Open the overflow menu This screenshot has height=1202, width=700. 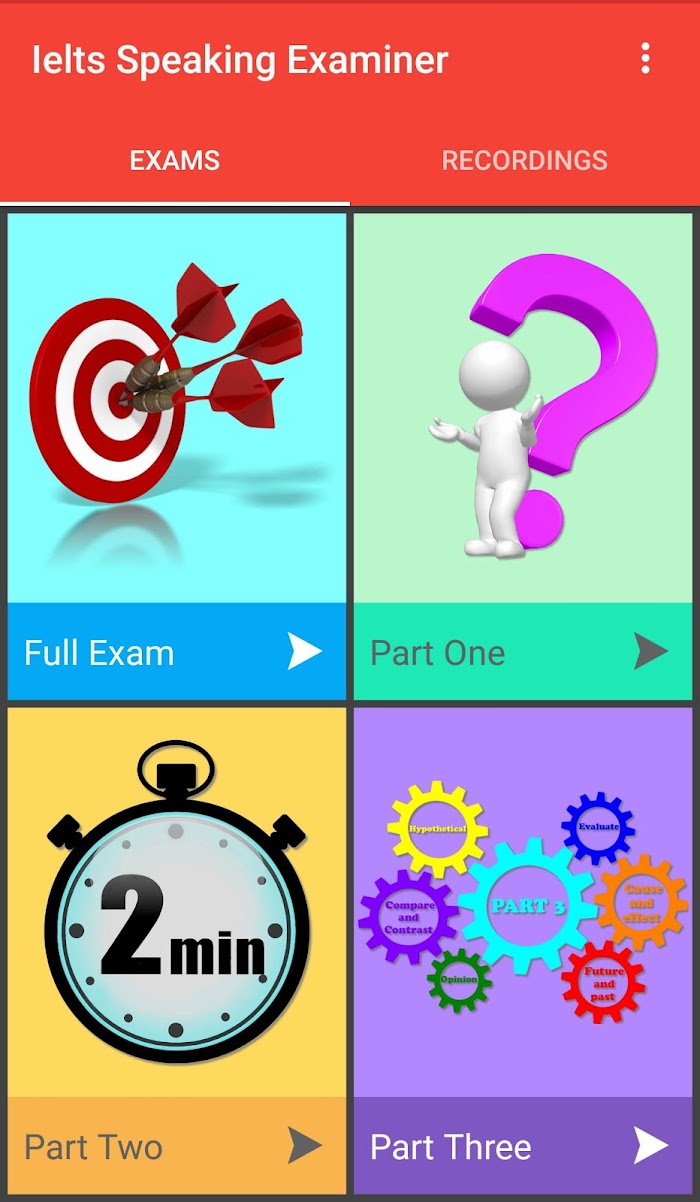645,59
